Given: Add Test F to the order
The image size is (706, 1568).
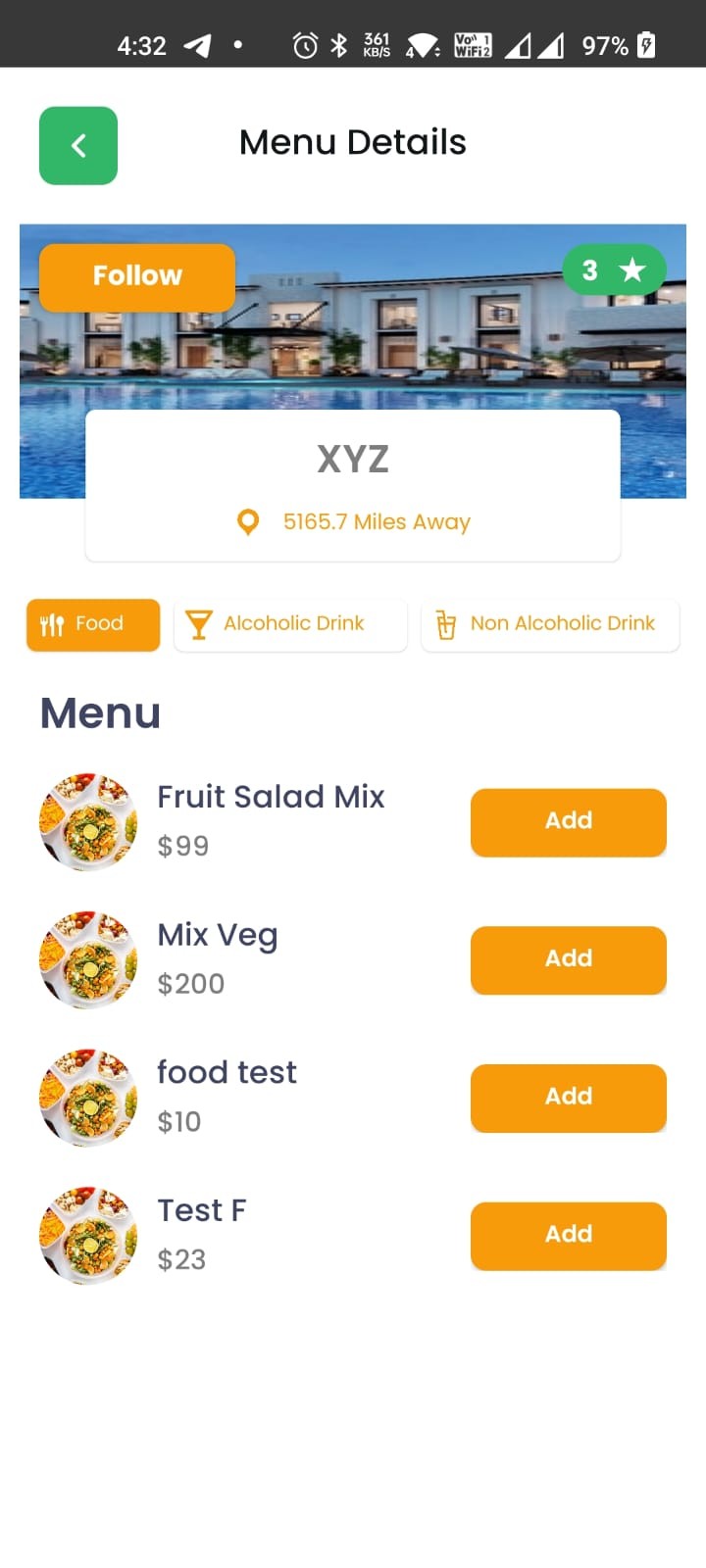Looking at the screenshot, I should (569, 1236).
